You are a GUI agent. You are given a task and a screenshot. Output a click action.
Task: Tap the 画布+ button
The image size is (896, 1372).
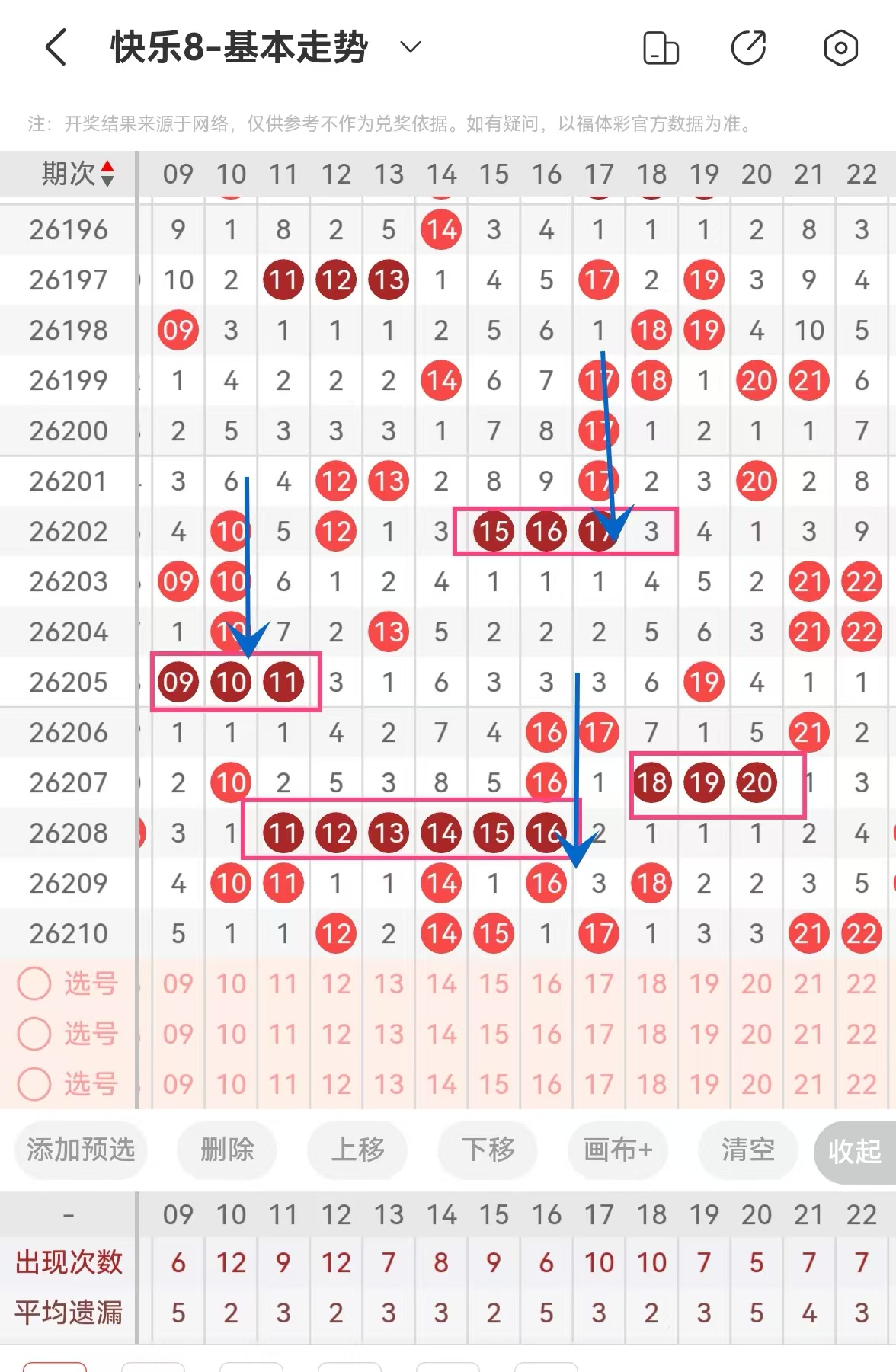618,1149
